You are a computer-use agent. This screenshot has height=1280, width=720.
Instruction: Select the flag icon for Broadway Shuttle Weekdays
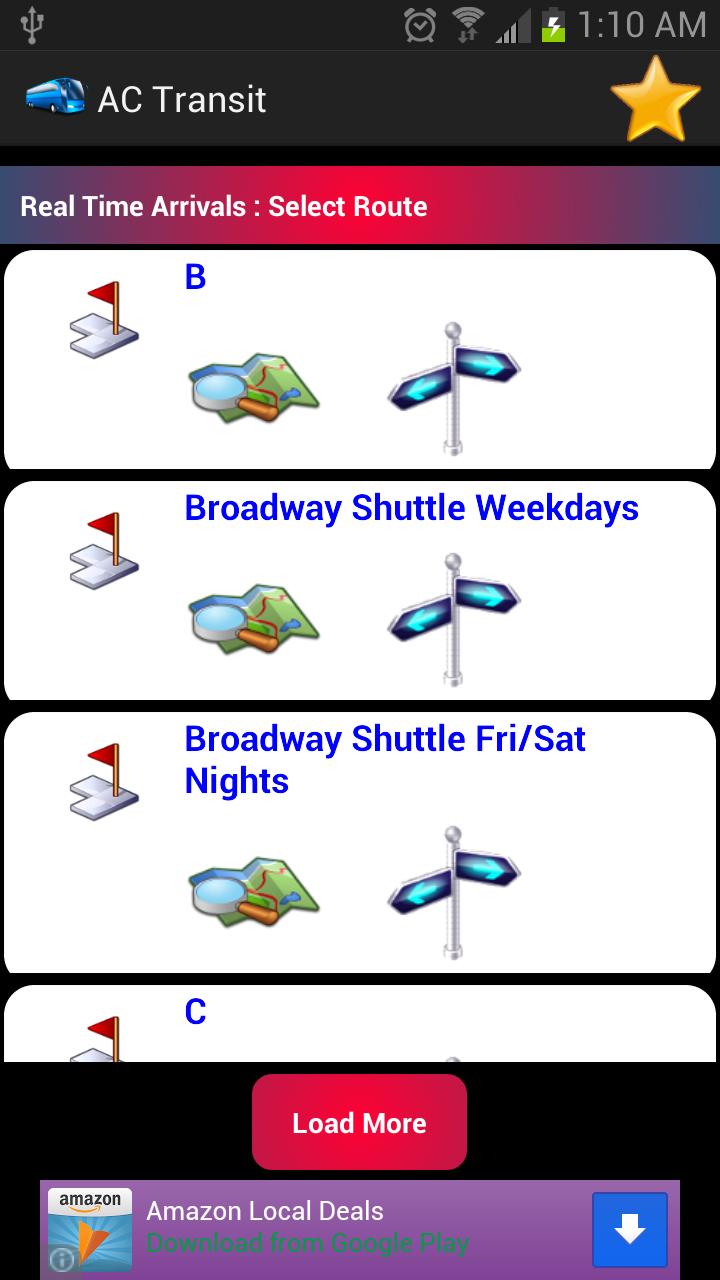point(103,555)
